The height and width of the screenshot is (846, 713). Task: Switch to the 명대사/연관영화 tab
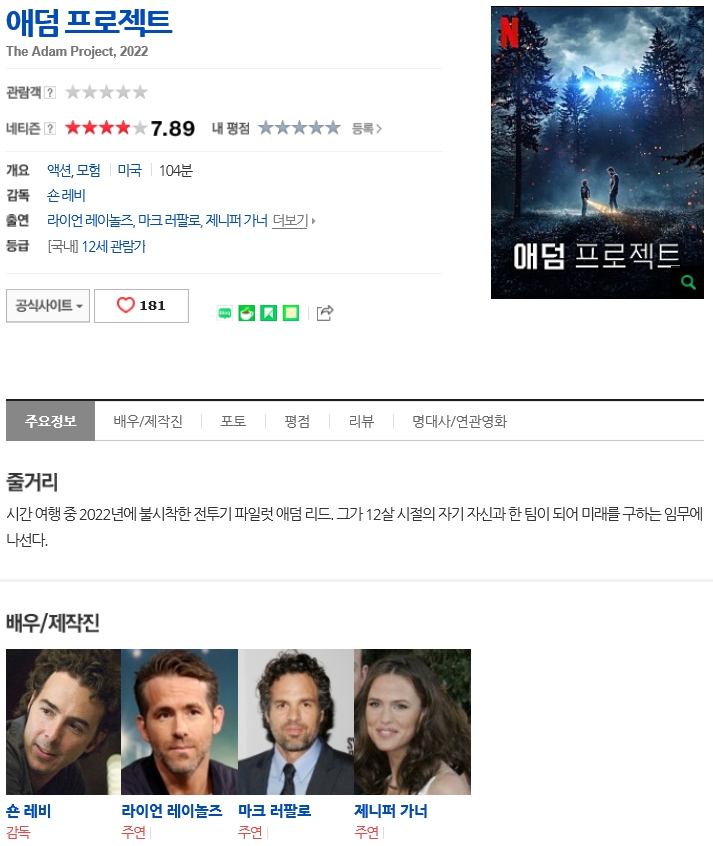pos(459,421)
